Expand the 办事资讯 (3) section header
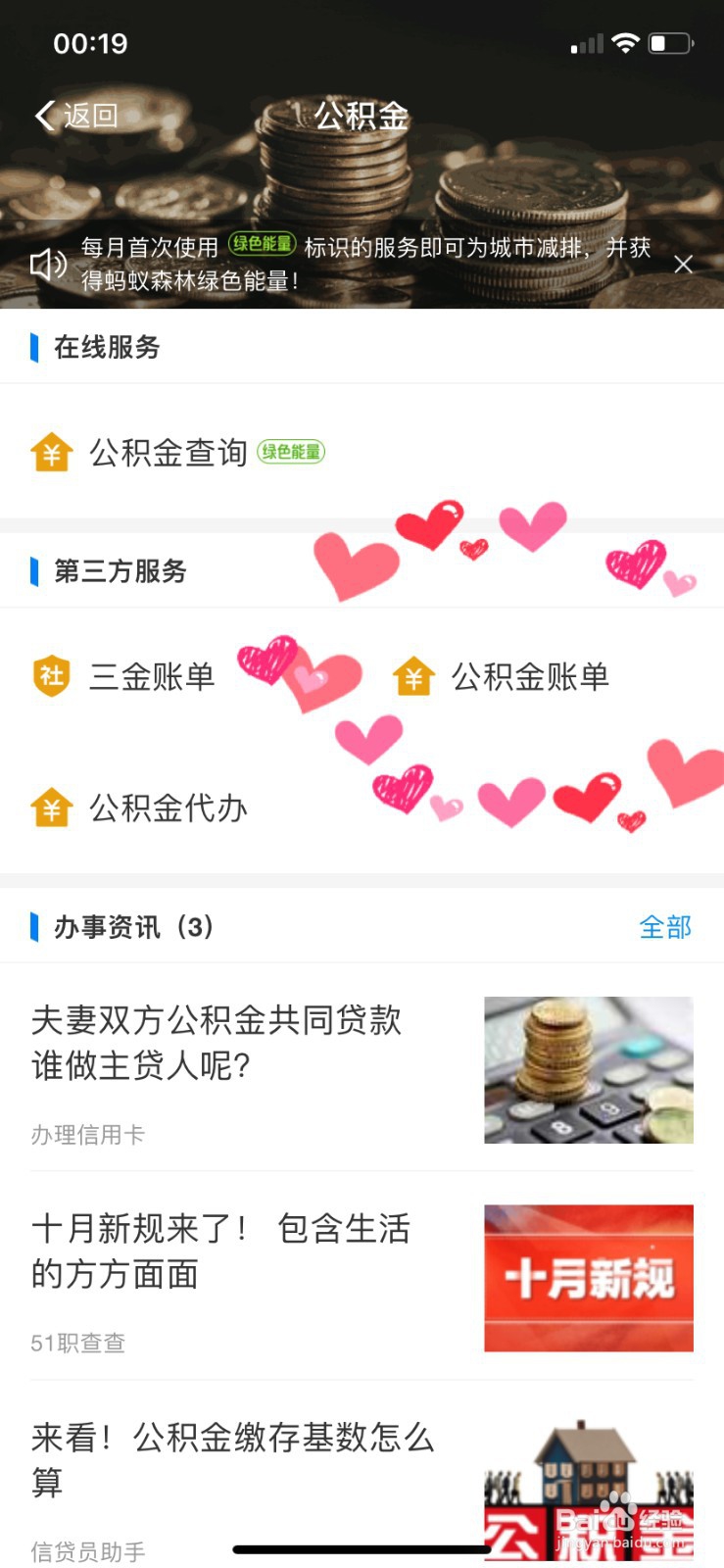The image size is (724, 1568). (x=132, y=927)
